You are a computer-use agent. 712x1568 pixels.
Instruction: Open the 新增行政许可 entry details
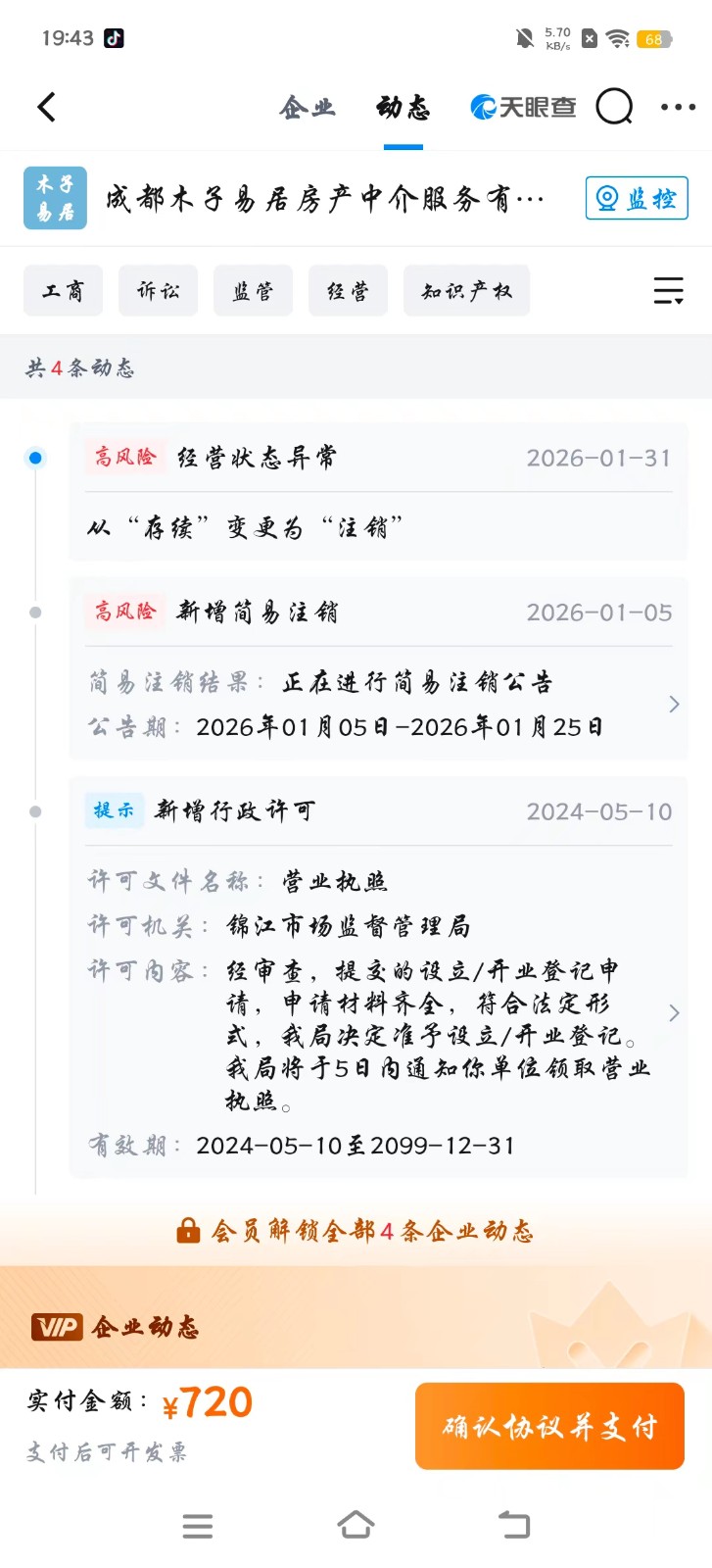(x=378, y=980)
